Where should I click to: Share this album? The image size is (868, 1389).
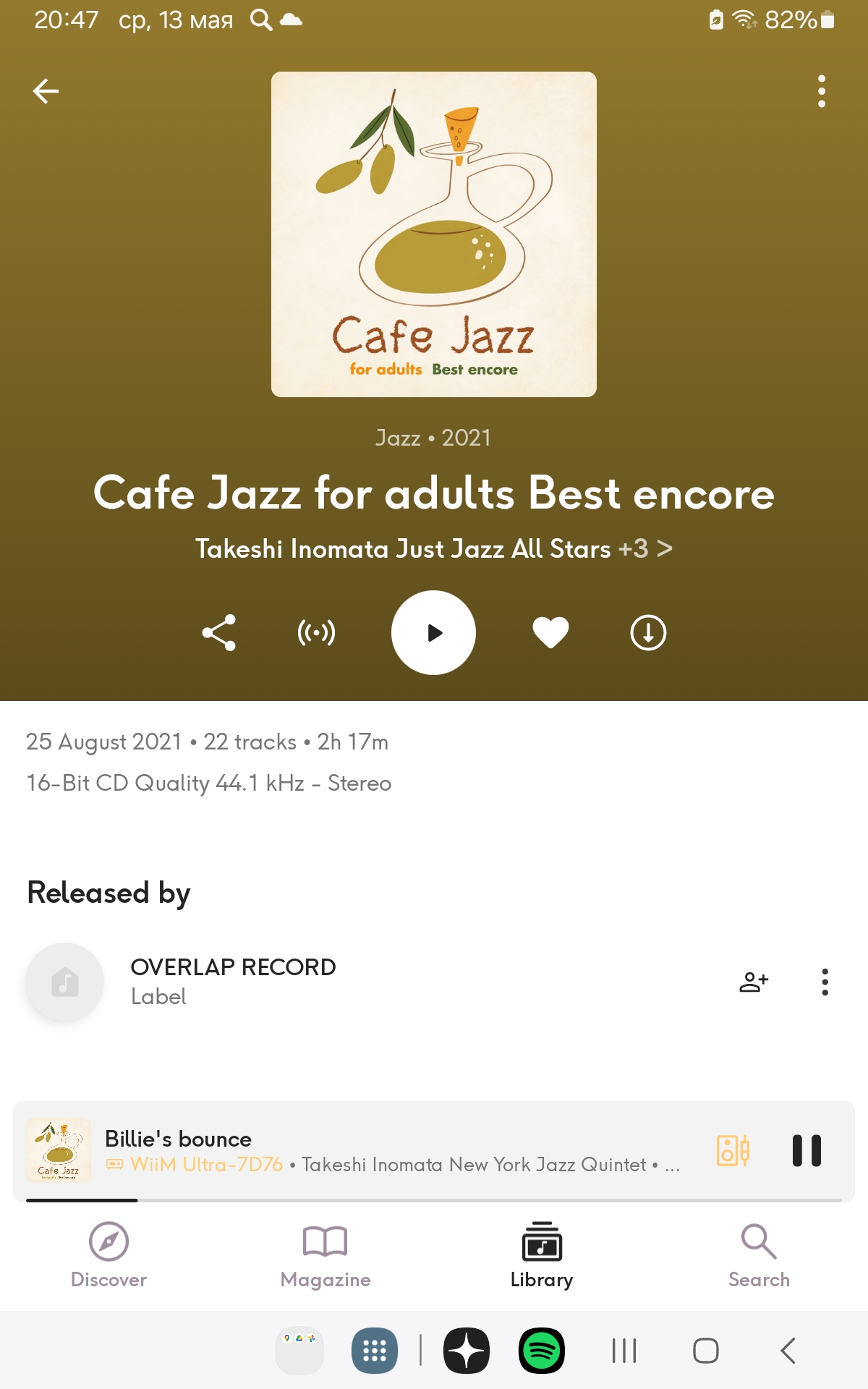point(218,633)
